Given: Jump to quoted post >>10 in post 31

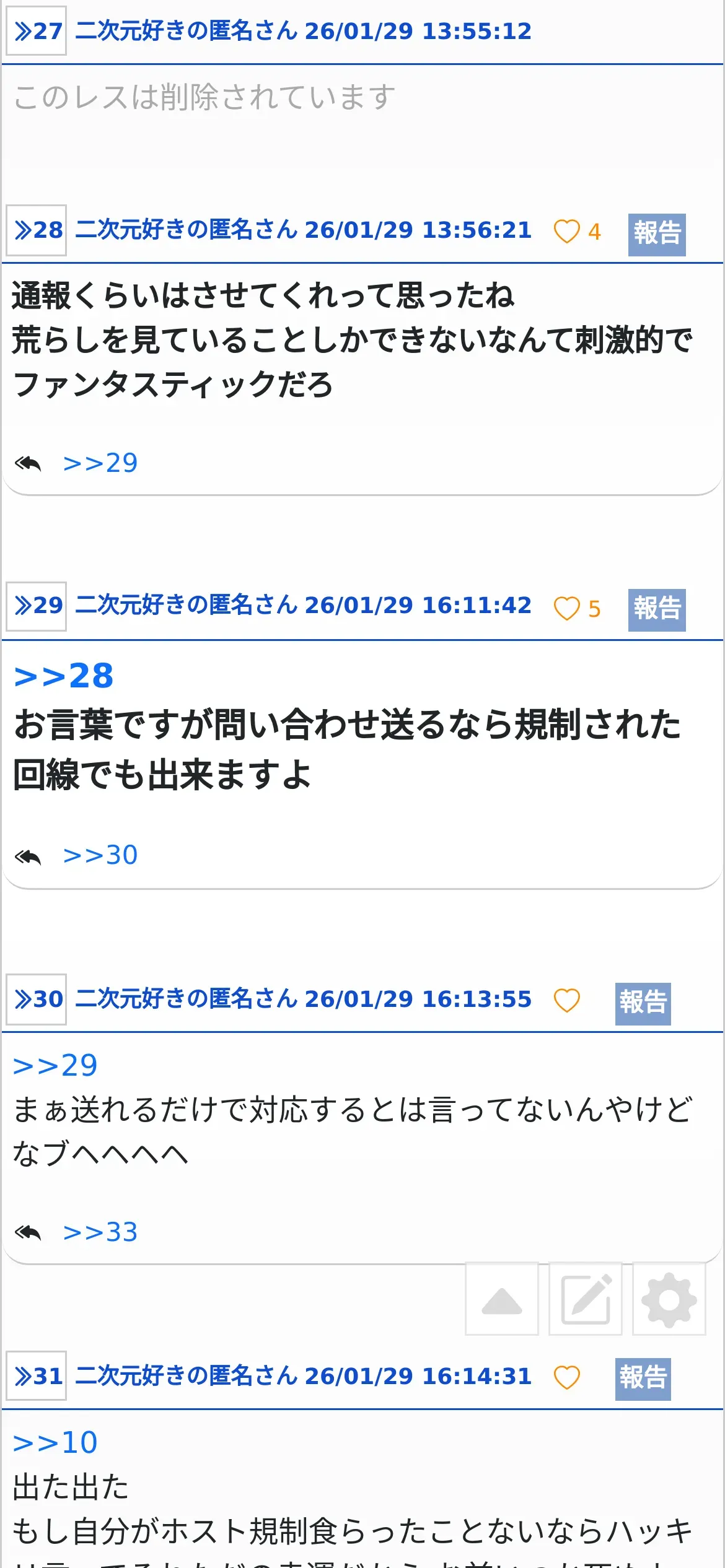Looking at the screenshot, I should point(55,1442).
